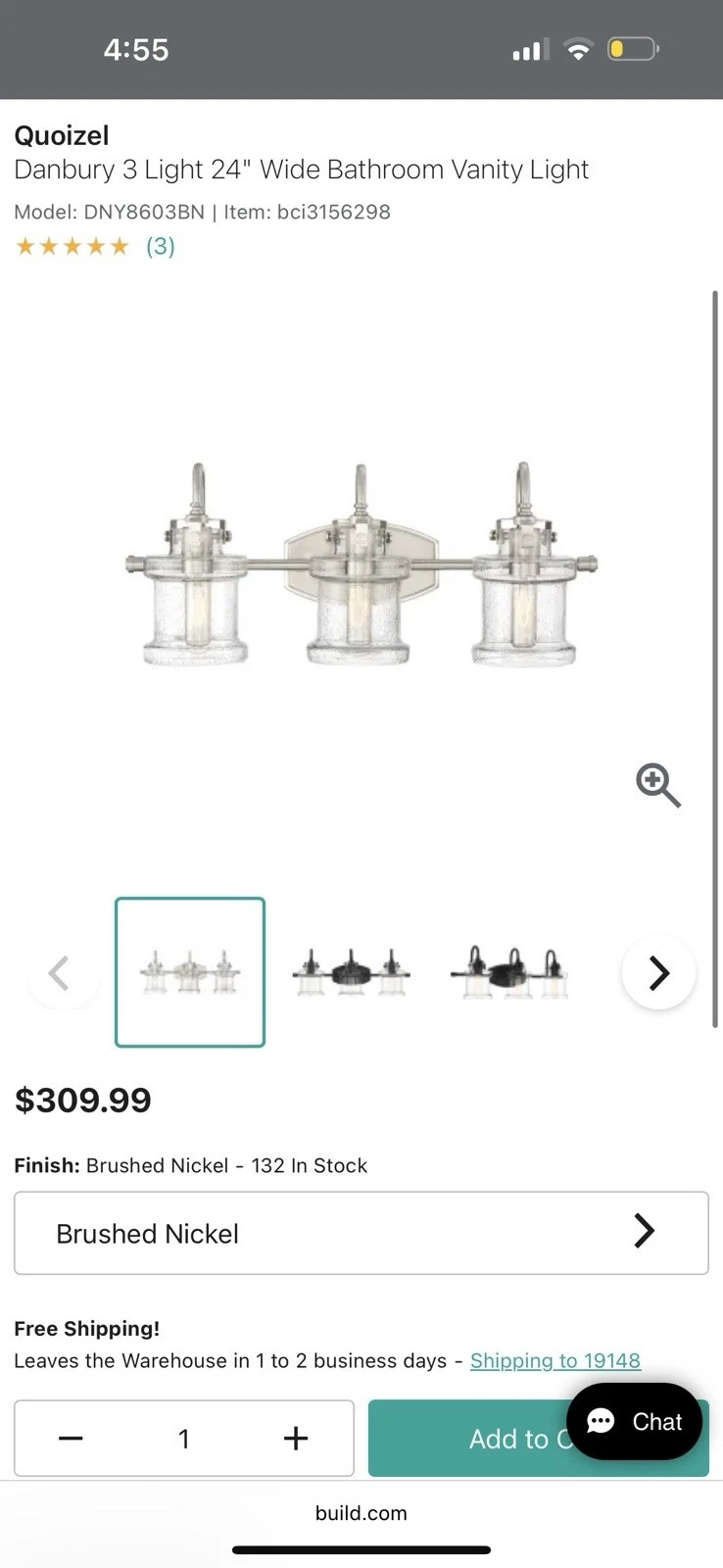
Task: Open the Brushed Nickel finish selector
Action: coord(361,1233)
